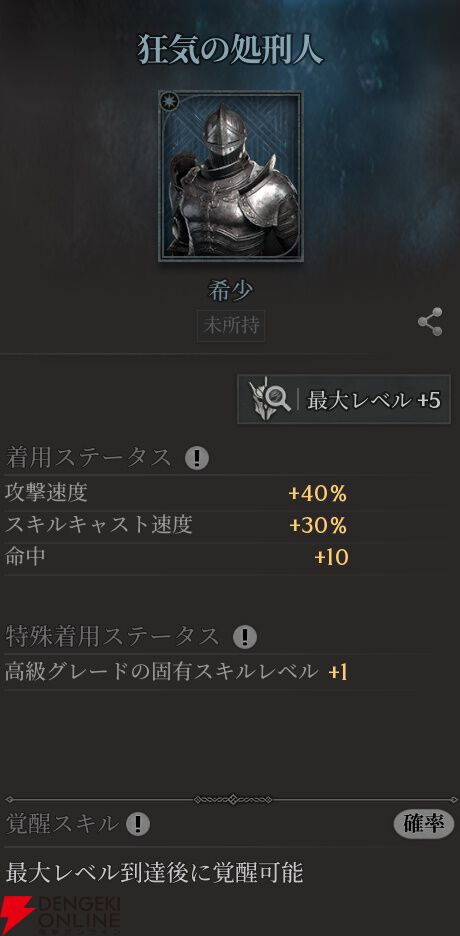Open the info icon beside 特殊着用ステータス

(245, 637)
